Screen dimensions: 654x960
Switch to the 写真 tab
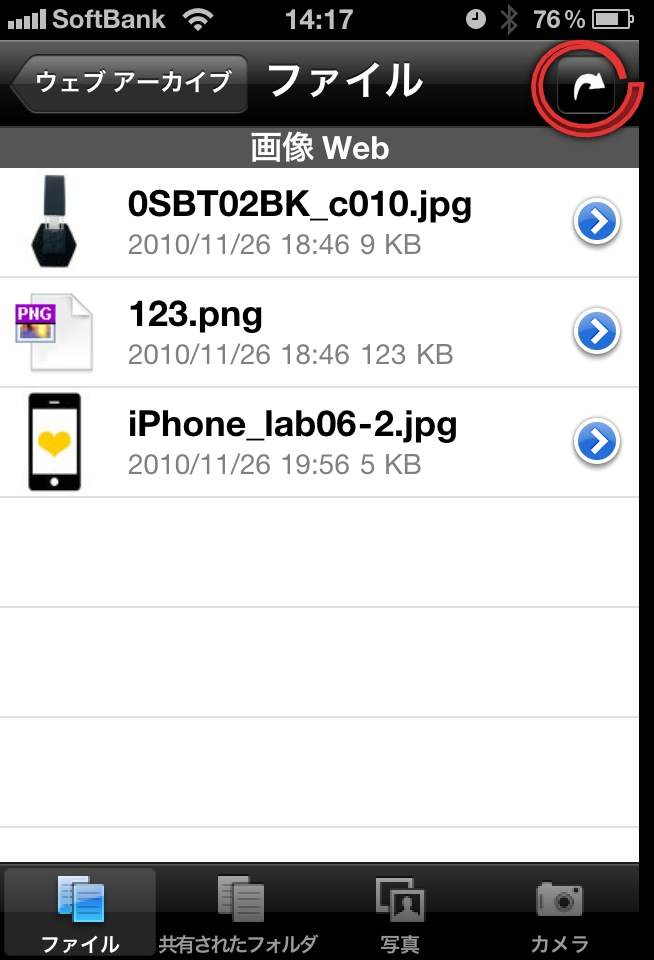point(399,913)
